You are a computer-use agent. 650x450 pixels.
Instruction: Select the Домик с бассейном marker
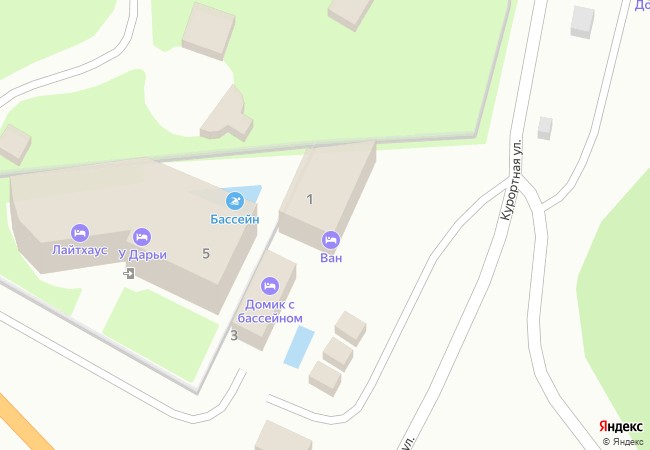click(x=270, y=287)
